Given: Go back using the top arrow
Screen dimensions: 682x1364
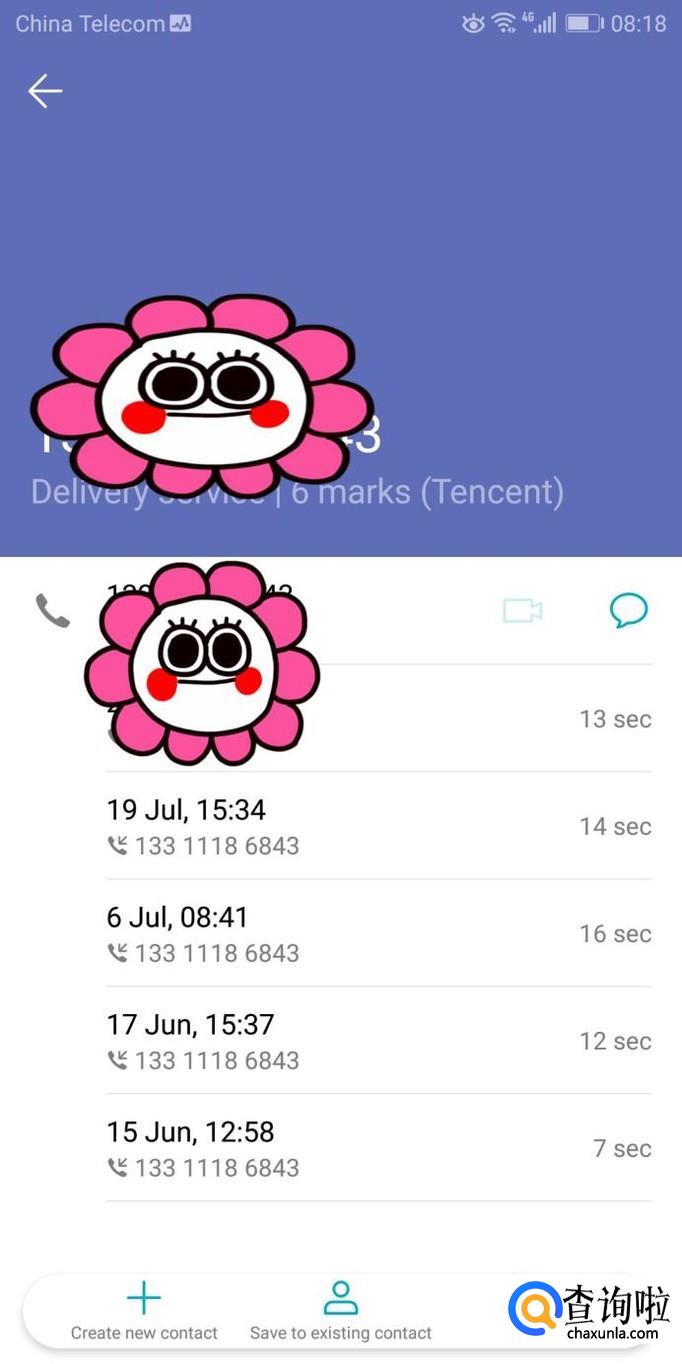Looking at the screenshot, I should click(x=45, y=92).
